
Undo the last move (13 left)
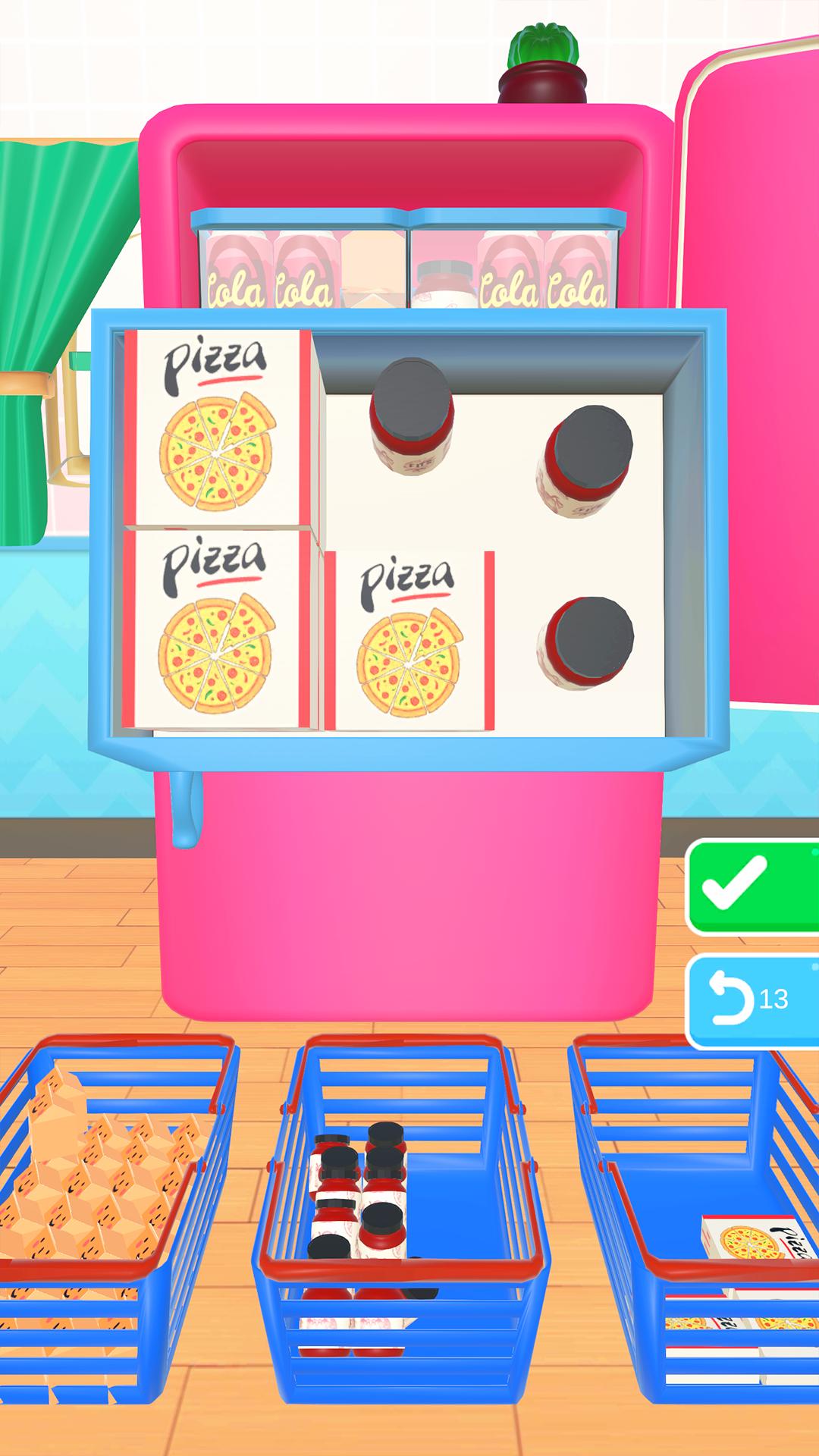[x=753, y=1001]
